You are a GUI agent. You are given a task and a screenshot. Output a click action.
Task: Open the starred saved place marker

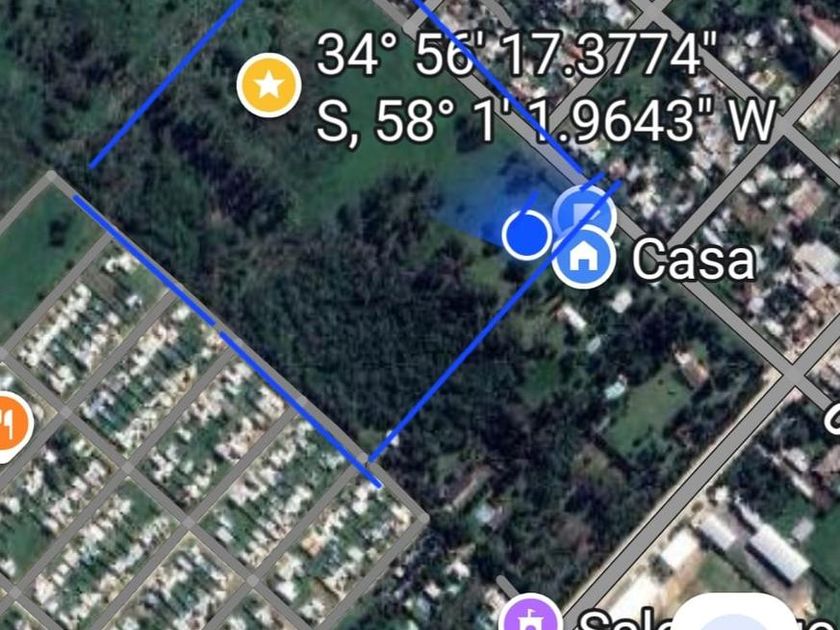269,85
